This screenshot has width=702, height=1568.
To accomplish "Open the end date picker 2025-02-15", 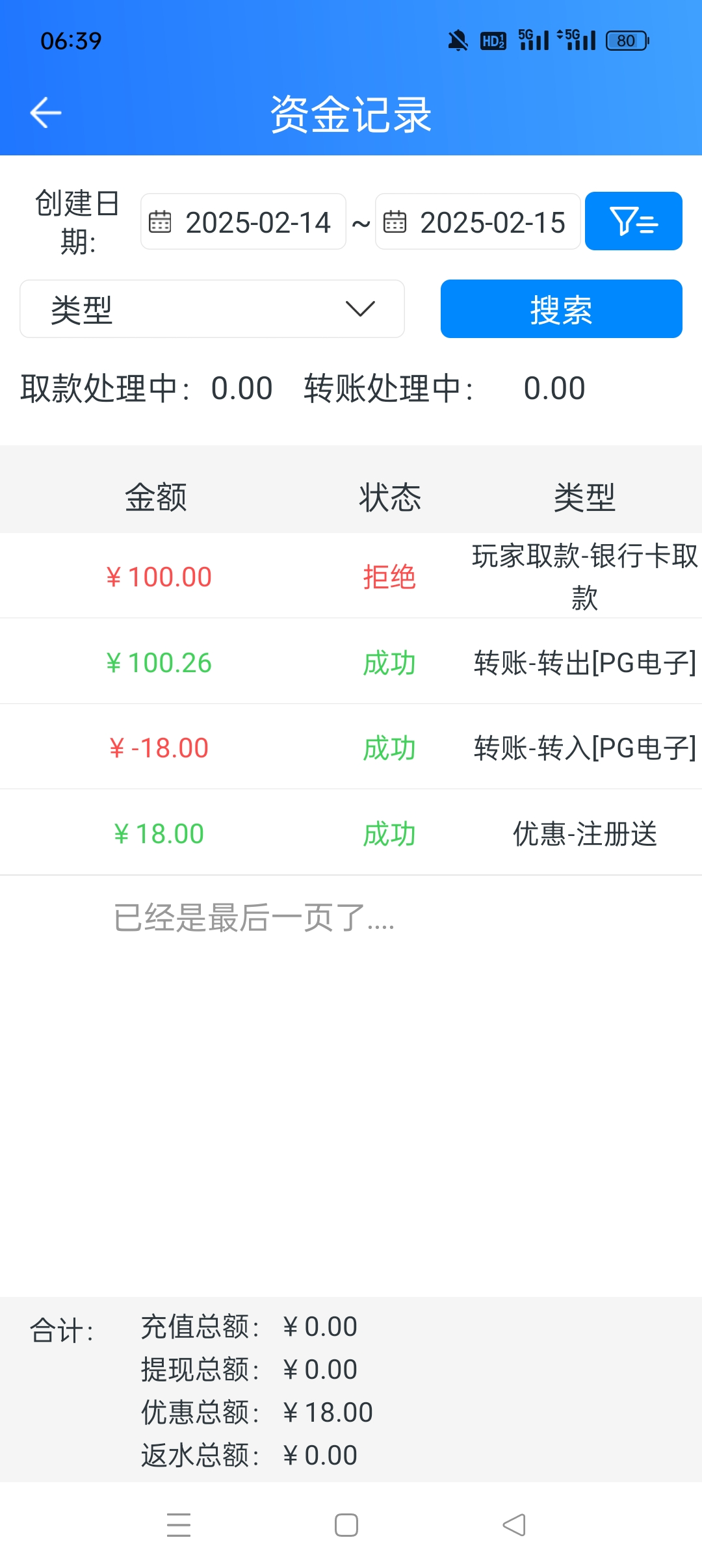I will (478, 222).
